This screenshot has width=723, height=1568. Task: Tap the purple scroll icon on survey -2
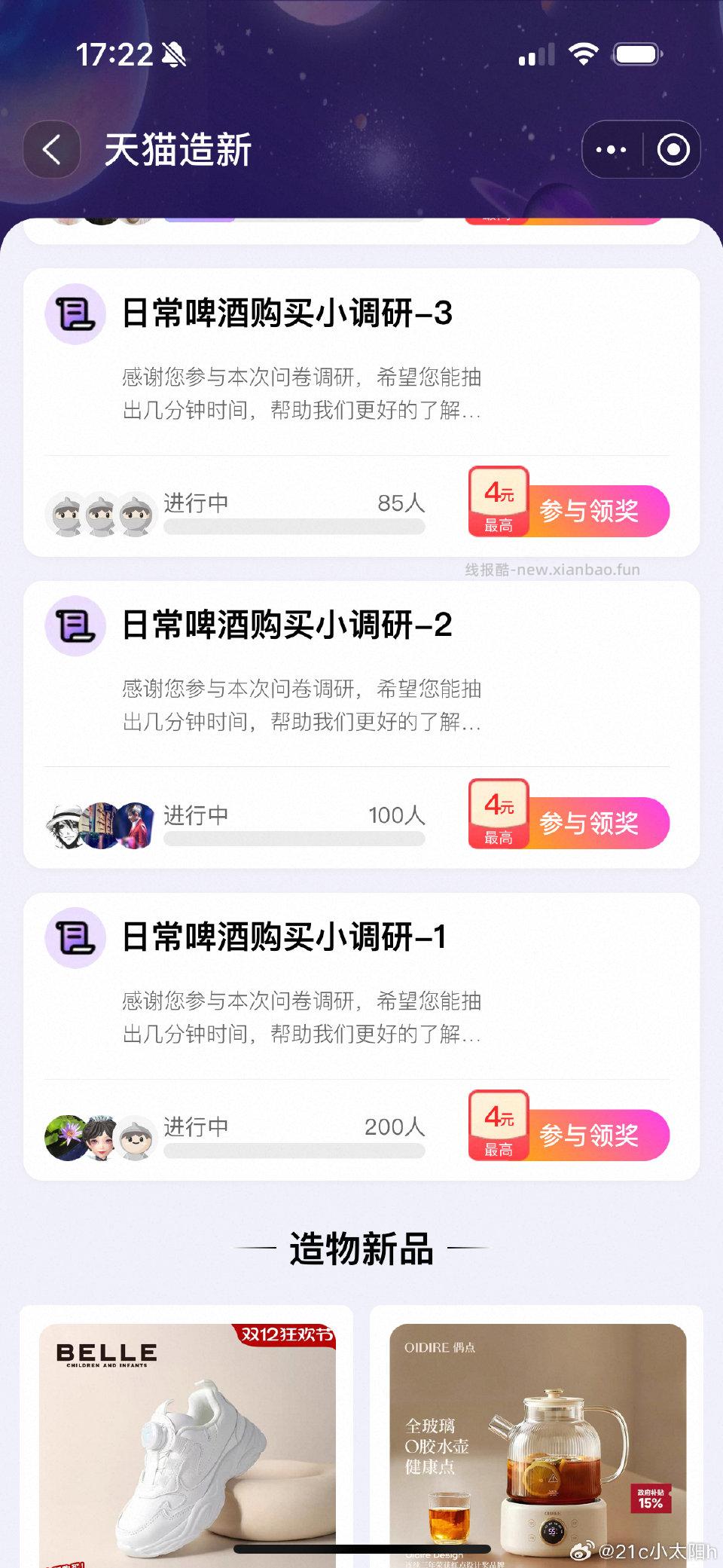click(x=75, y=628)
